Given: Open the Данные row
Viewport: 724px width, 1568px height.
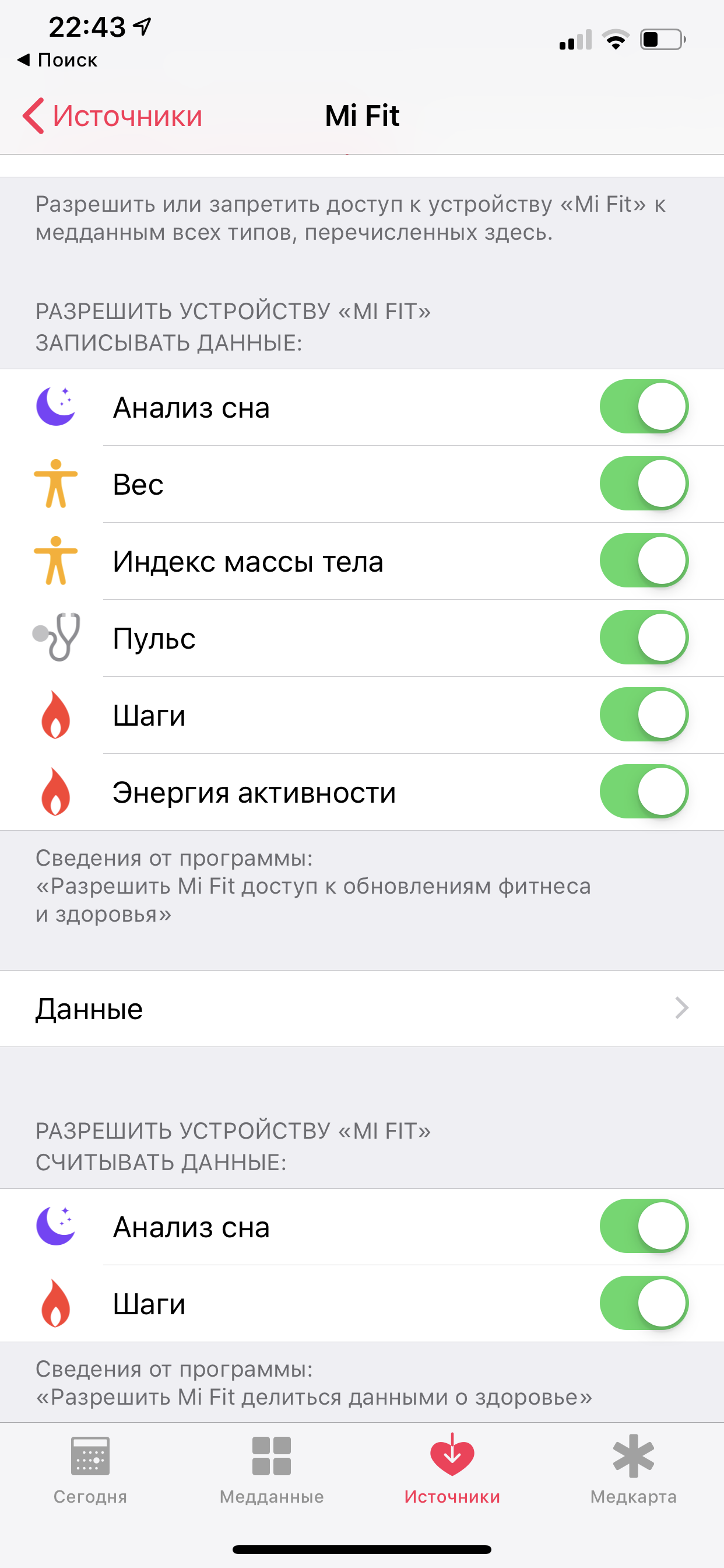Looking at the screenshot, I should pos(362,1009).
